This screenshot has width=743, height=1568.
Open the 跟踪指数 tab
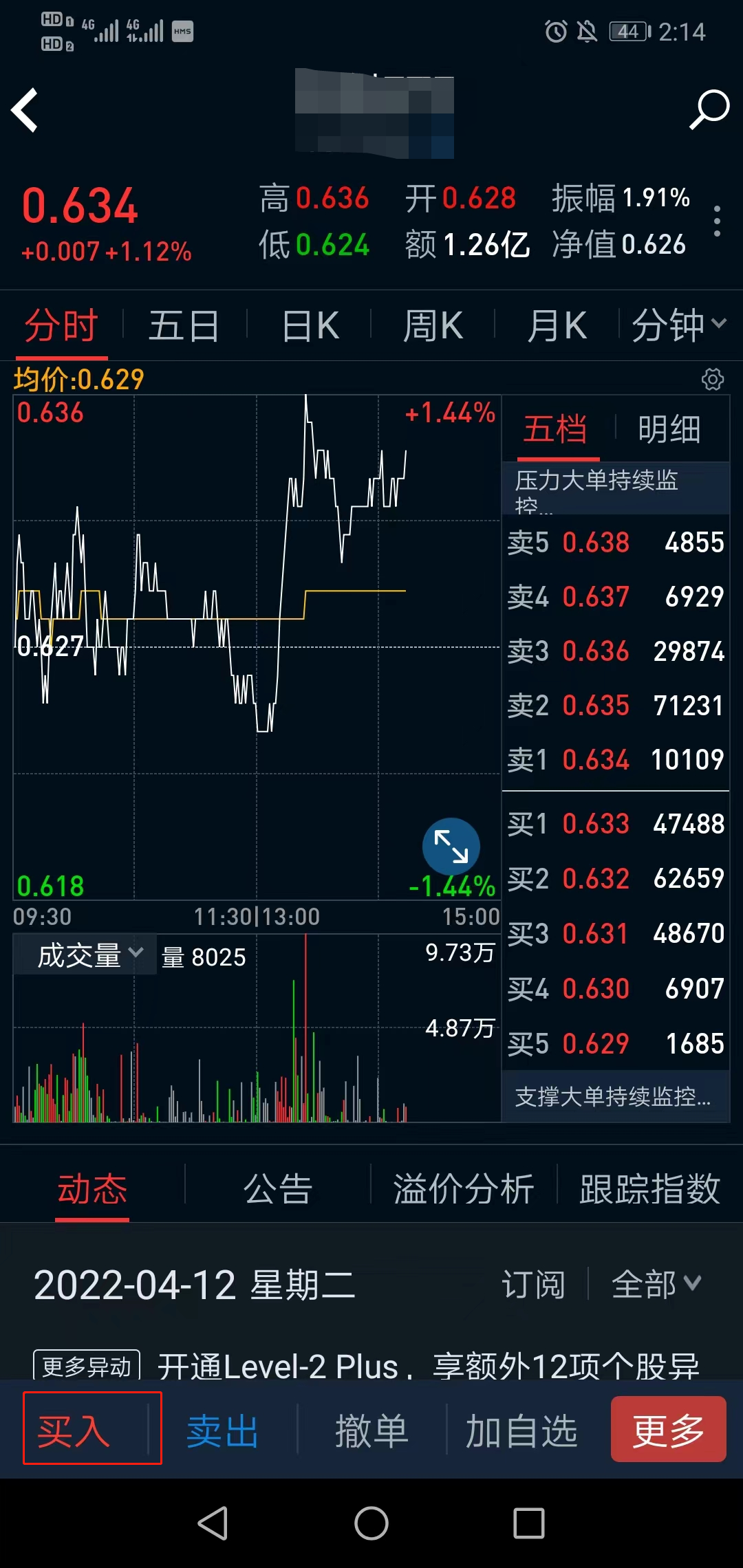(650, 1189)
